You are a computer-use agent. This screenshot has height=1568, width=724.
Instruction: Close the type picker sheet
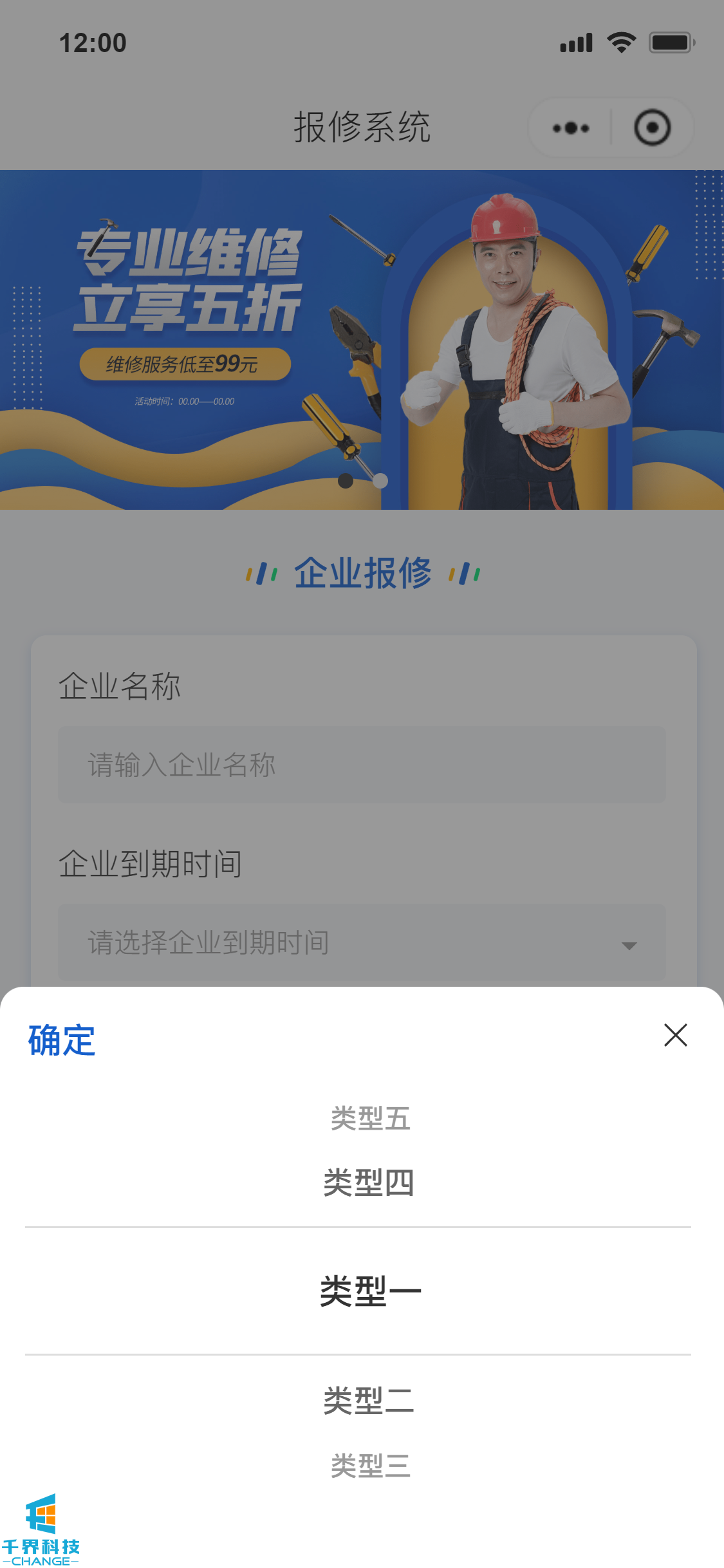pos(675,1035)
